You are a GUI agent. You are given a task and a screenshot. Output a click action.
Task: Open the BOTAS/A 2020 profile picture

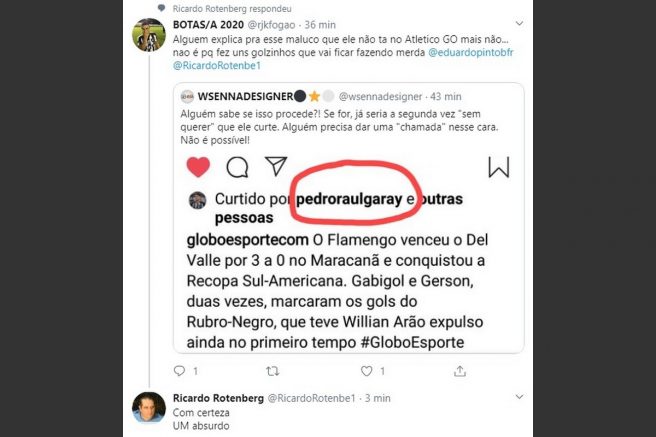149,35
